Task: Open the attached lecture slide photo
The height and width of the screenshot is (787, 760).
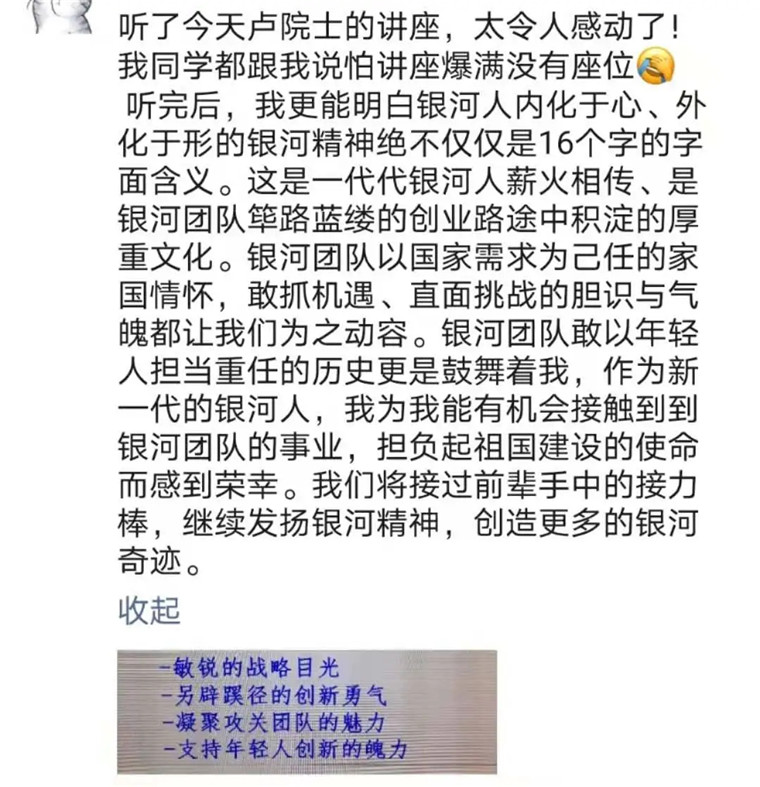Action: (x=307, y=711)
